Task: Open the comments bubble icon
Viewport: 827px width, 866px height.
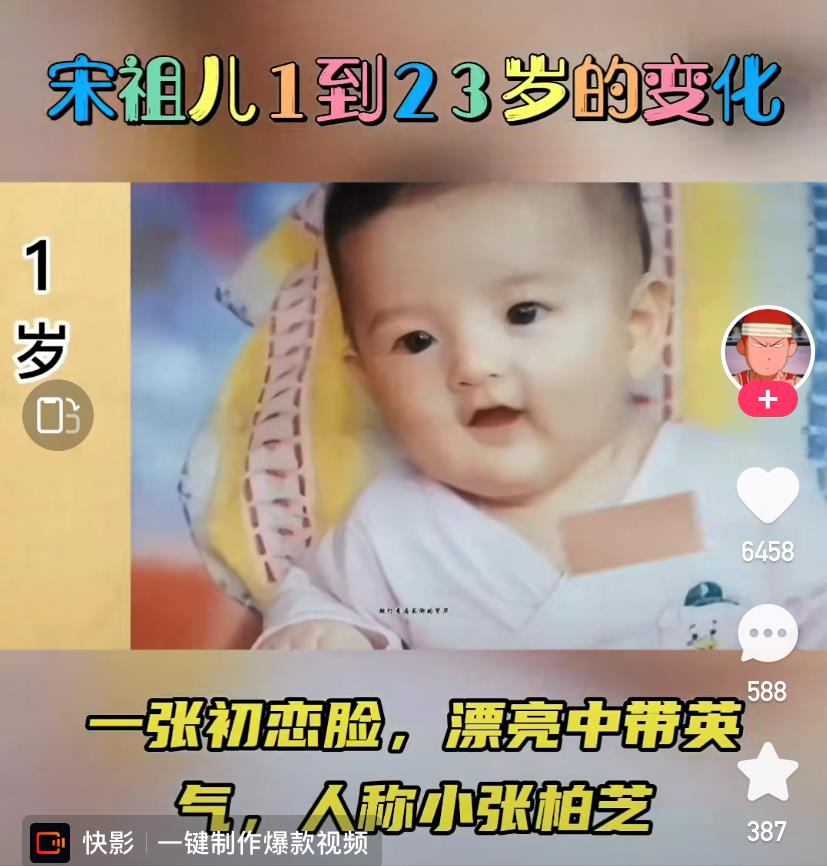Action: [x=767, y=634]
